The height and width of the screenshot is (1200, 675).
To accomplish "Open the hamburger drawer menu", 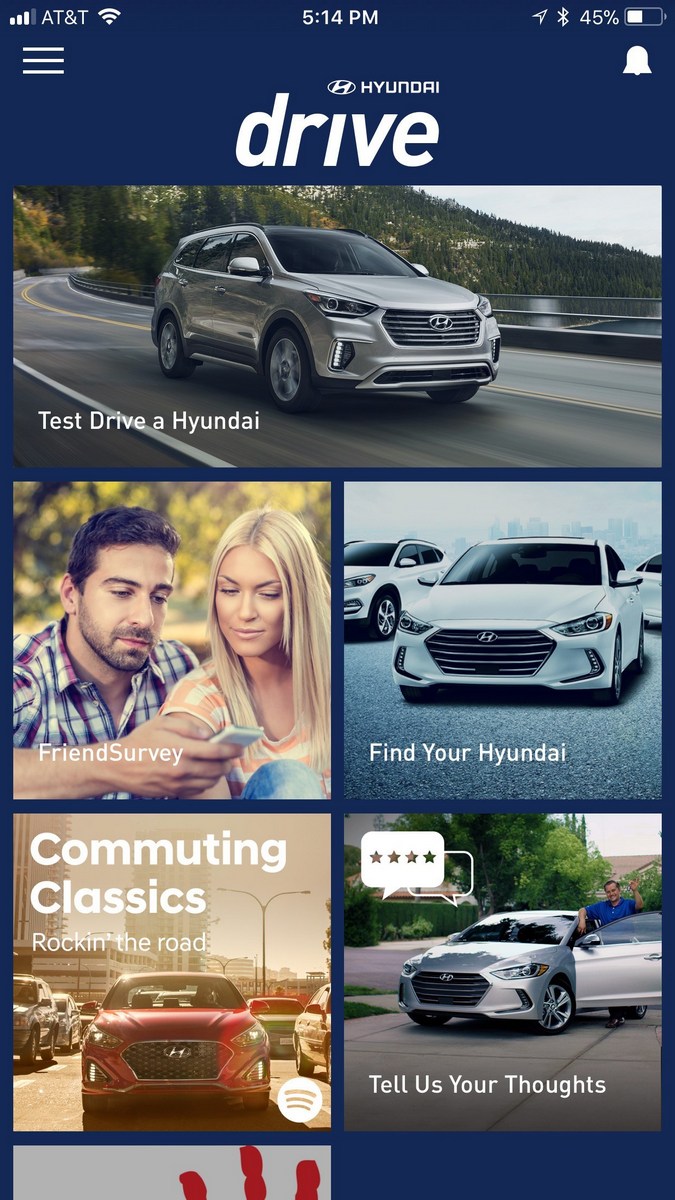I will click(43, 61).
